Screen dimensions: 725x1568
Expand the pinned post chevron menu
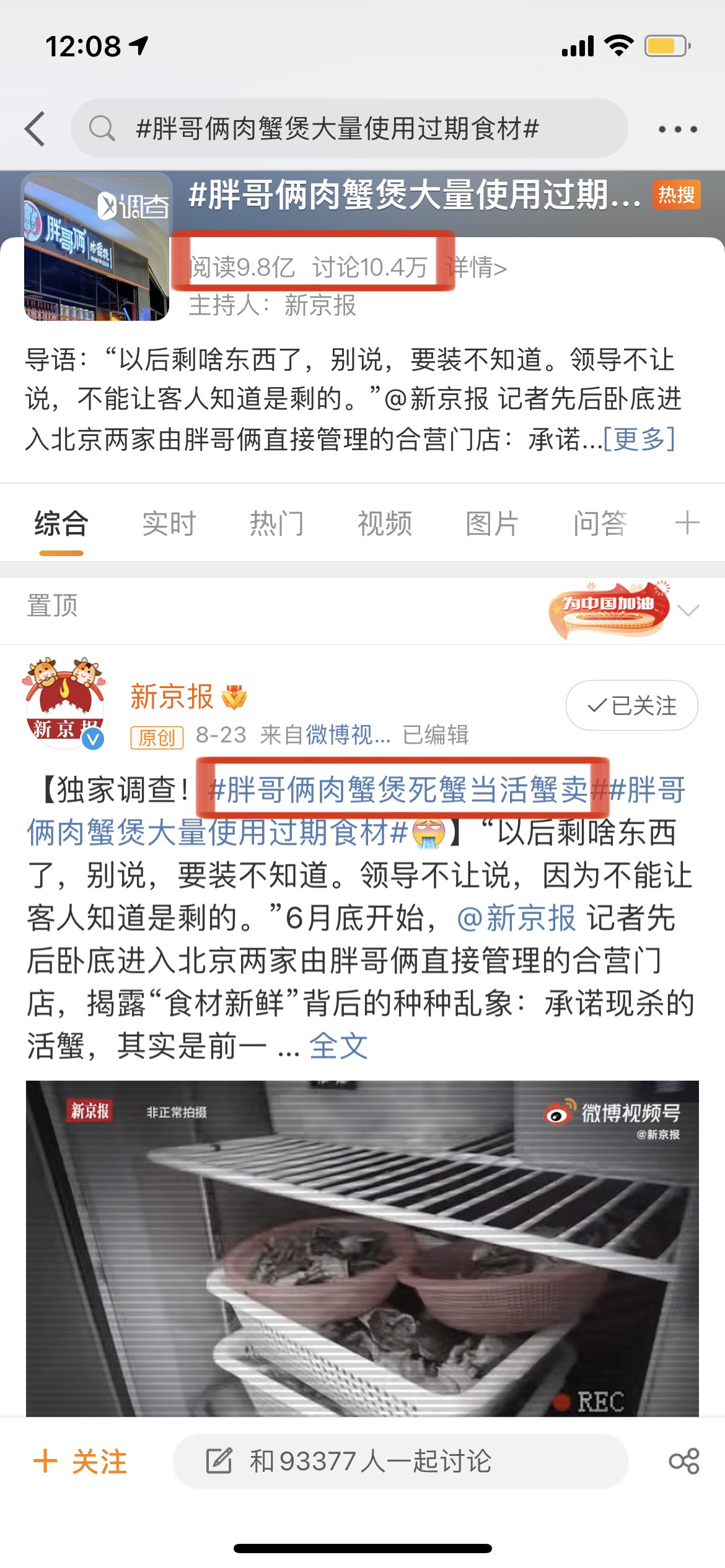click(688, 611)
